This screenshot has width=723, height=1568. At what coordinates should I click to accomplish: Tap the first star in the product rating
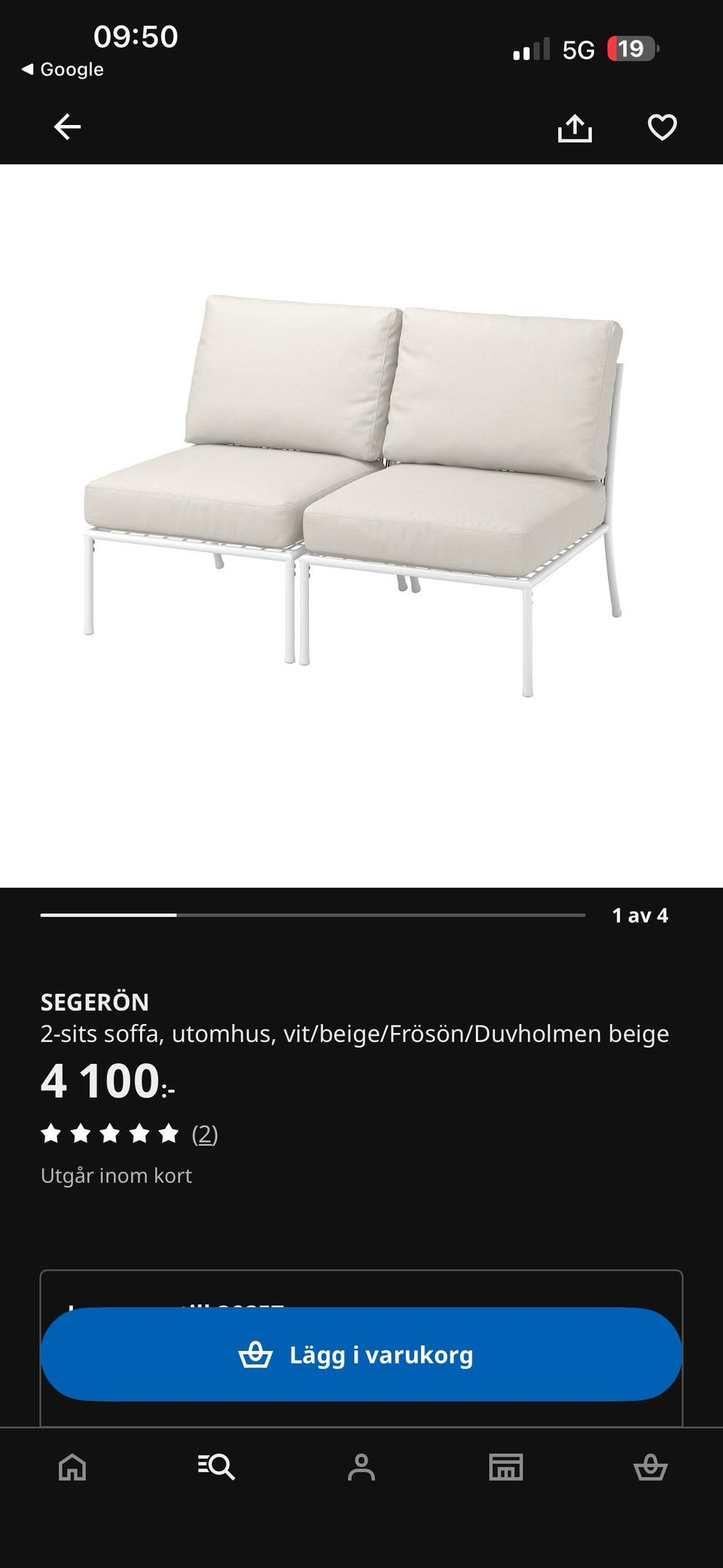tap(50, 1132)
